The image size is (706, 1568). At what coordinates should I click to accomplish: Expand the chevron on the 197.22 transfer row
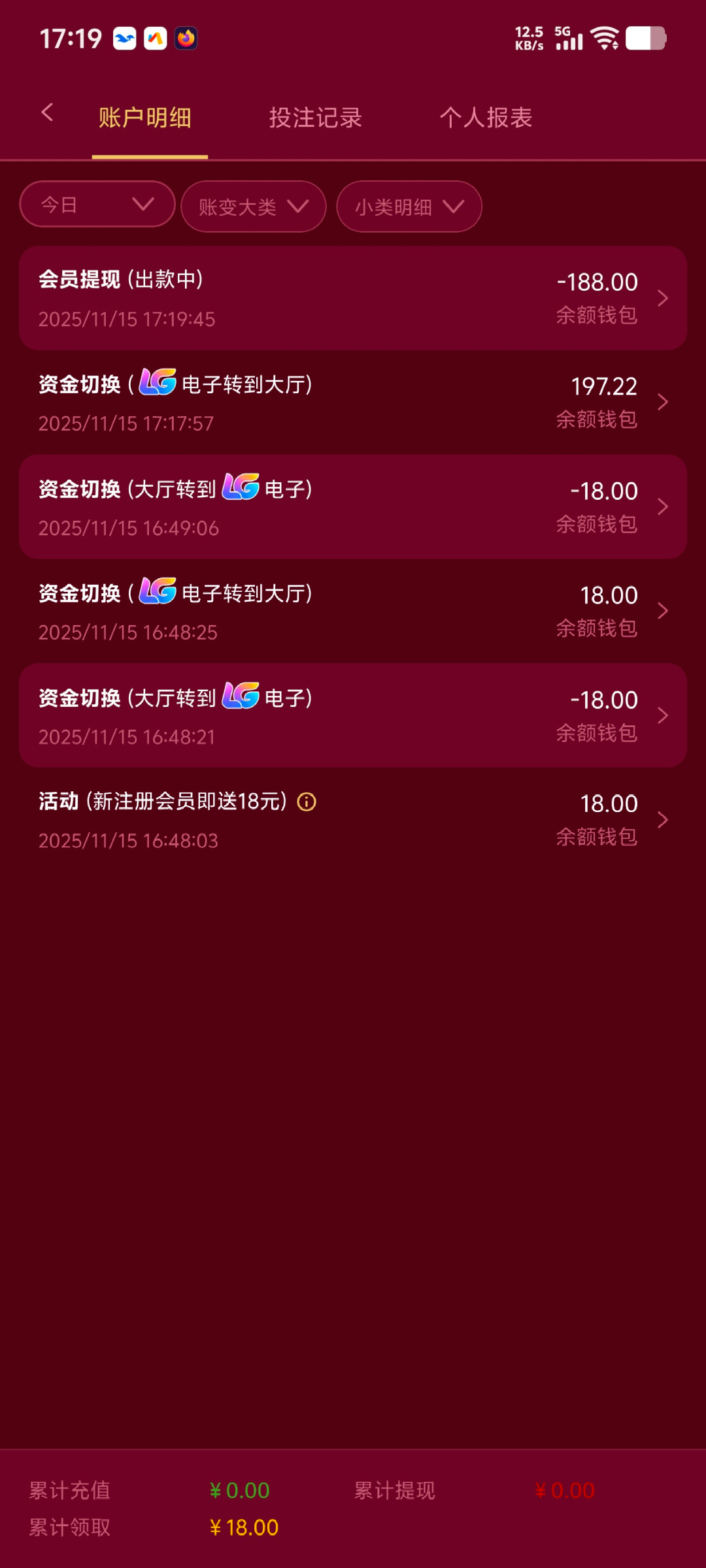tap(662, 402)
